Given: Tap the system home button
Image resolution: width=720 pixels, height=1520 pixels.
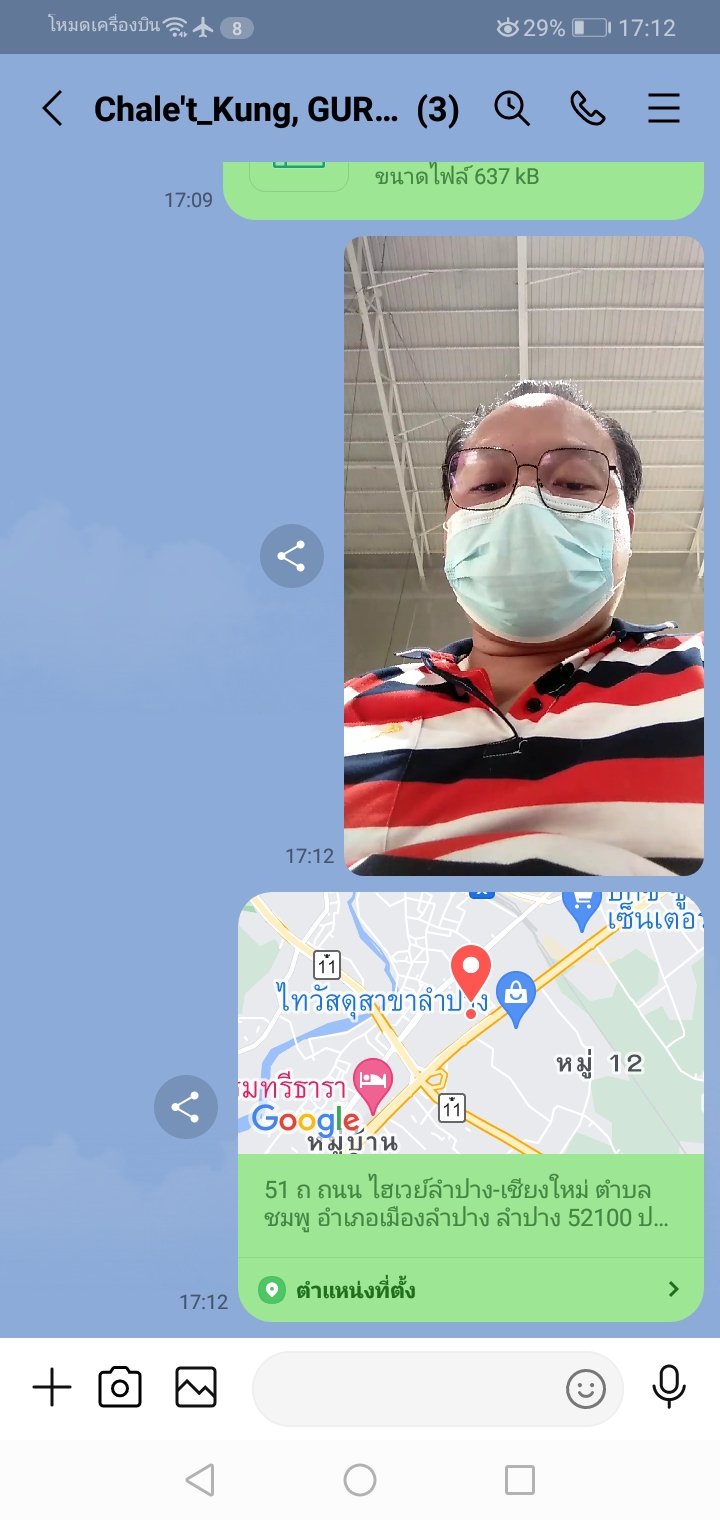Looking at the screenshot, I should click(x=360, y=1480).
